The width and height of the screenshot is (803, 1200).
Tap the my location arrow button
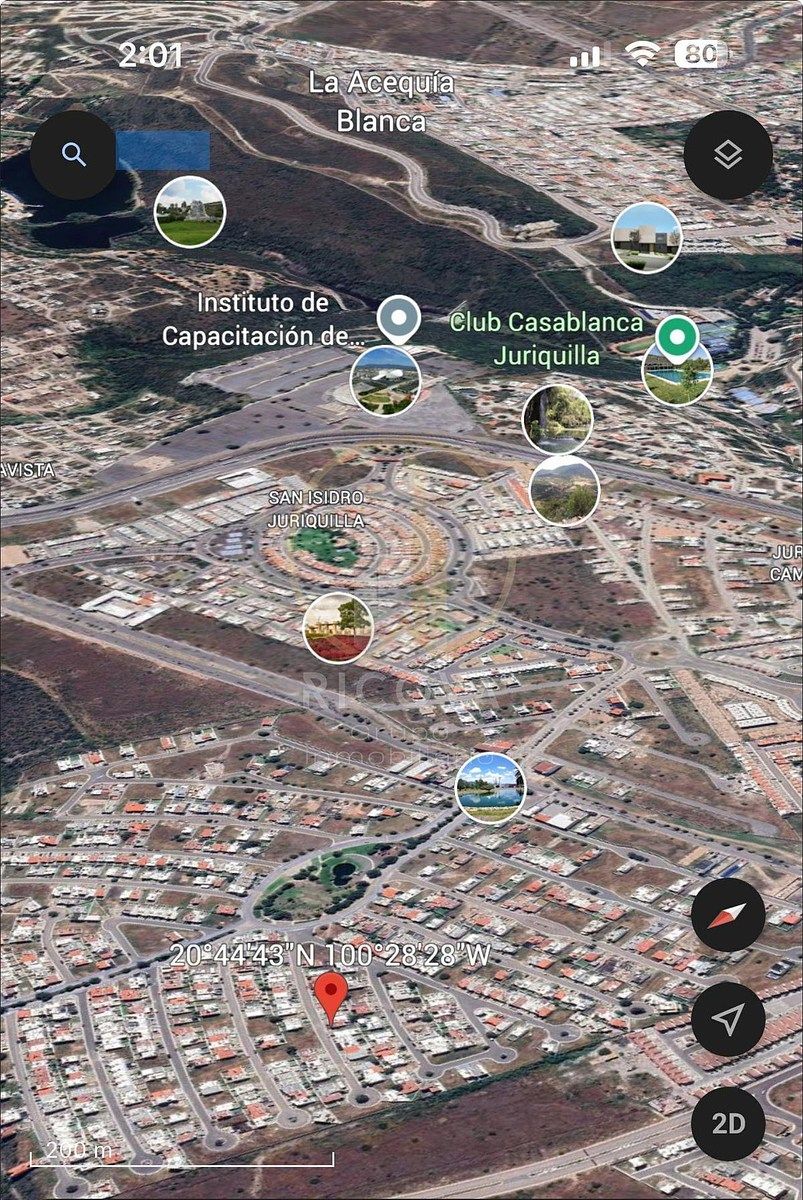[x=728, y=1019]
